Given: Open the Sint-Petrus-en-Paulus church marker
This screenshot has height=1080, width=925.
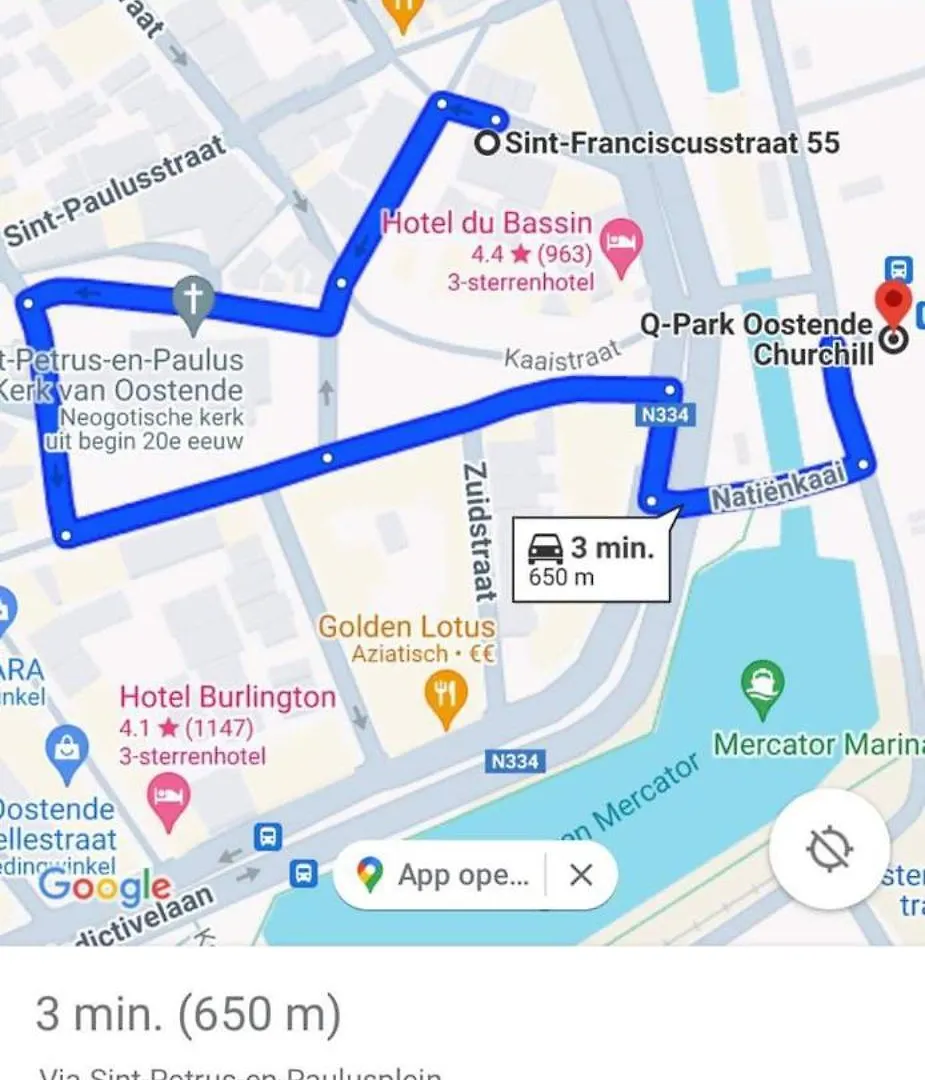Looking at the screenshot, I should point(193,300).
